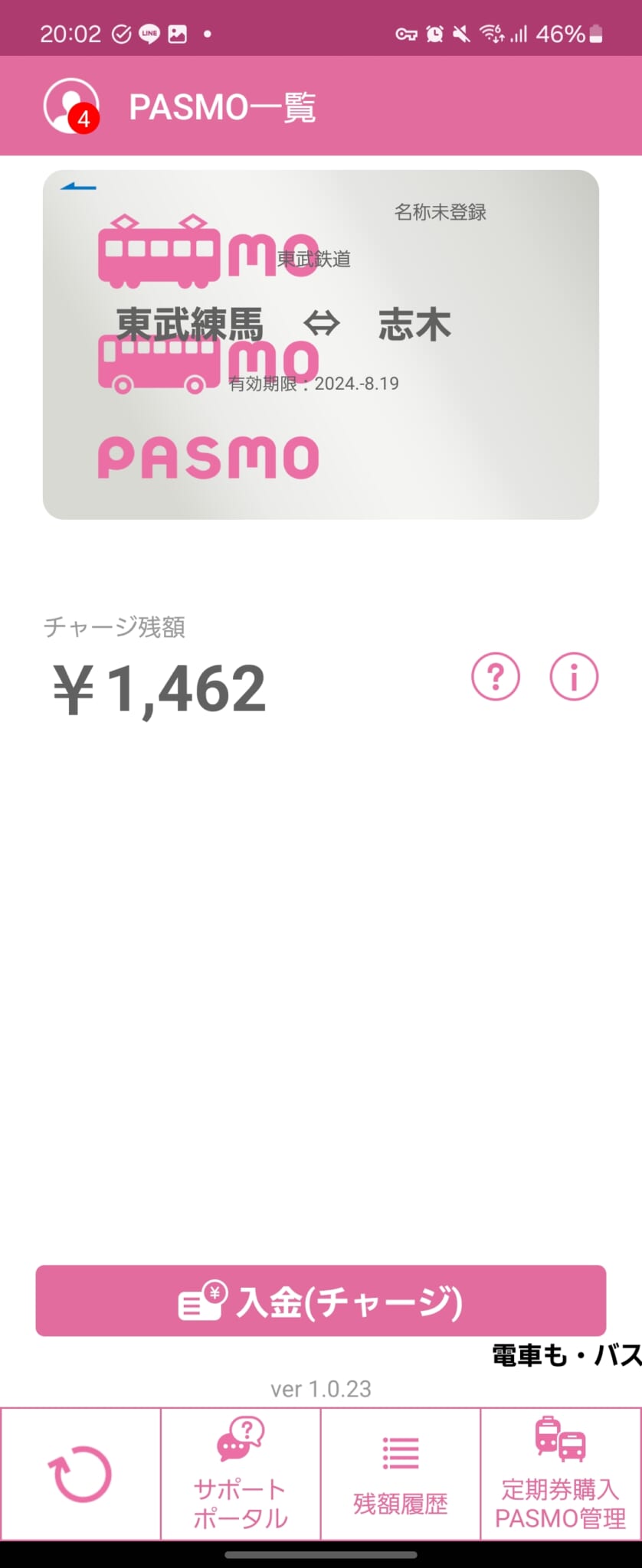Tap the ver 1.0.23 version text

click(321, 1389)
